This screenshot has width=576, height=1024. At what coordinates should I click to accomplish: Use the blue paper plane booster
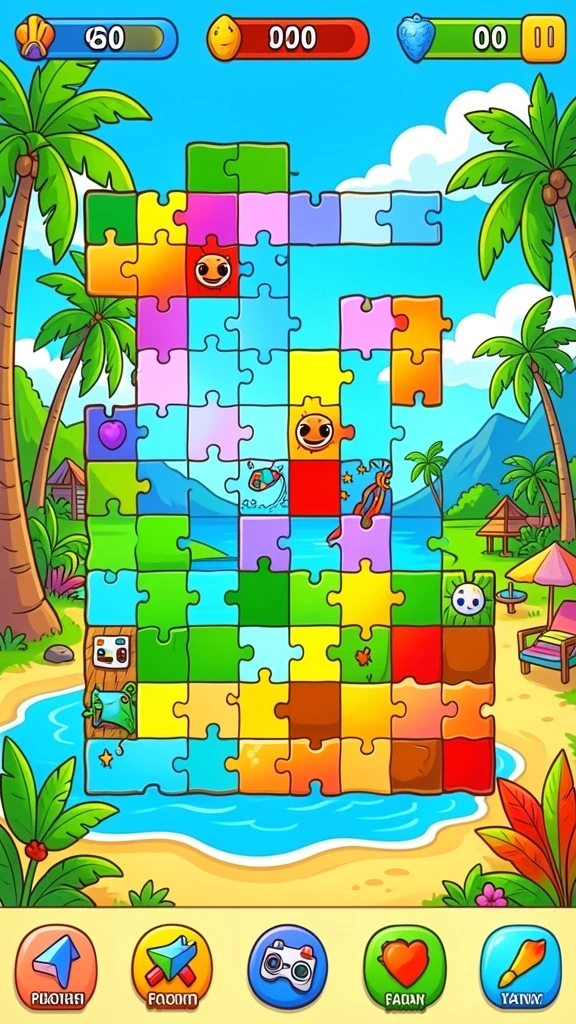point(56,967)
